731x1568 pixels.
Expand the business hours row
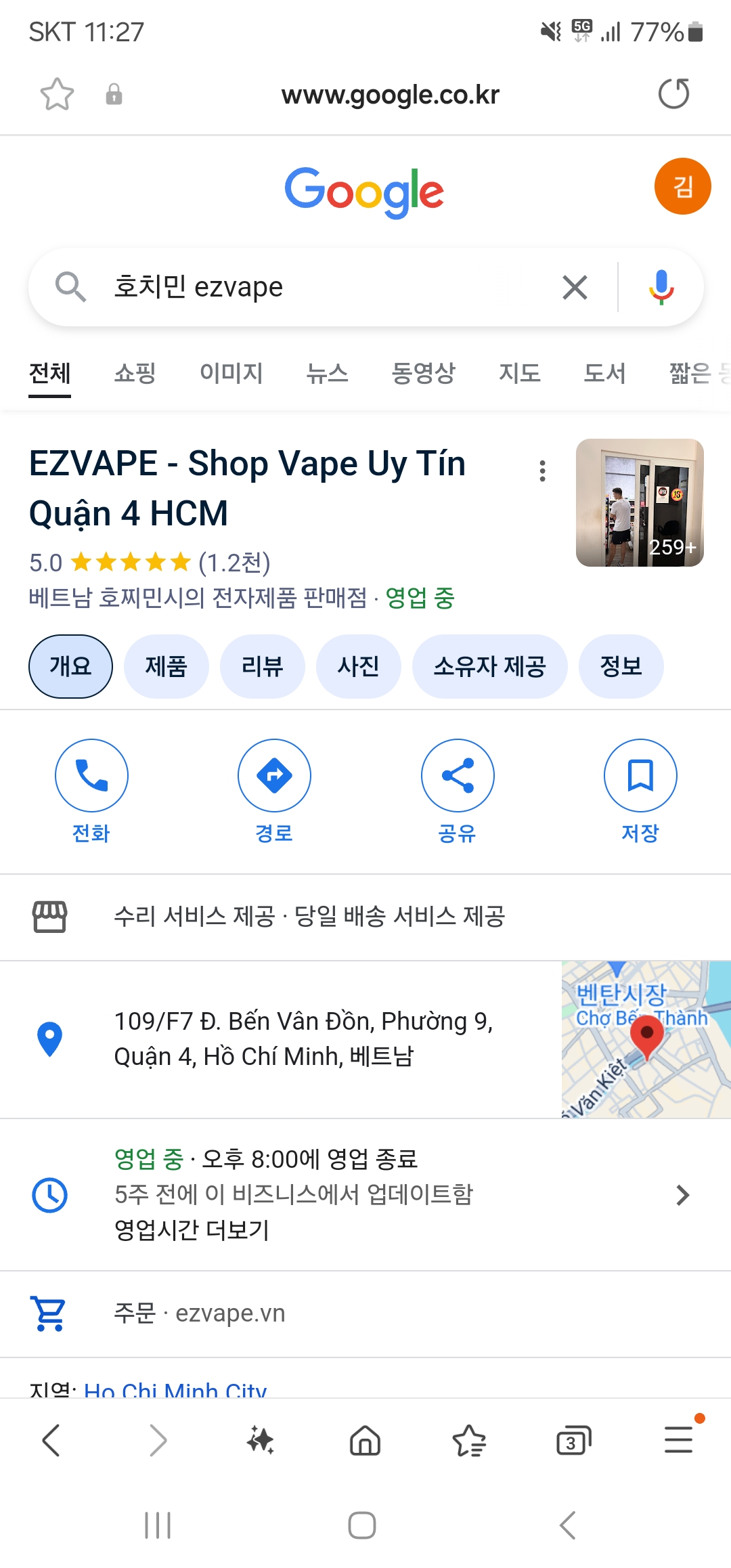[x=682, y=1195]
